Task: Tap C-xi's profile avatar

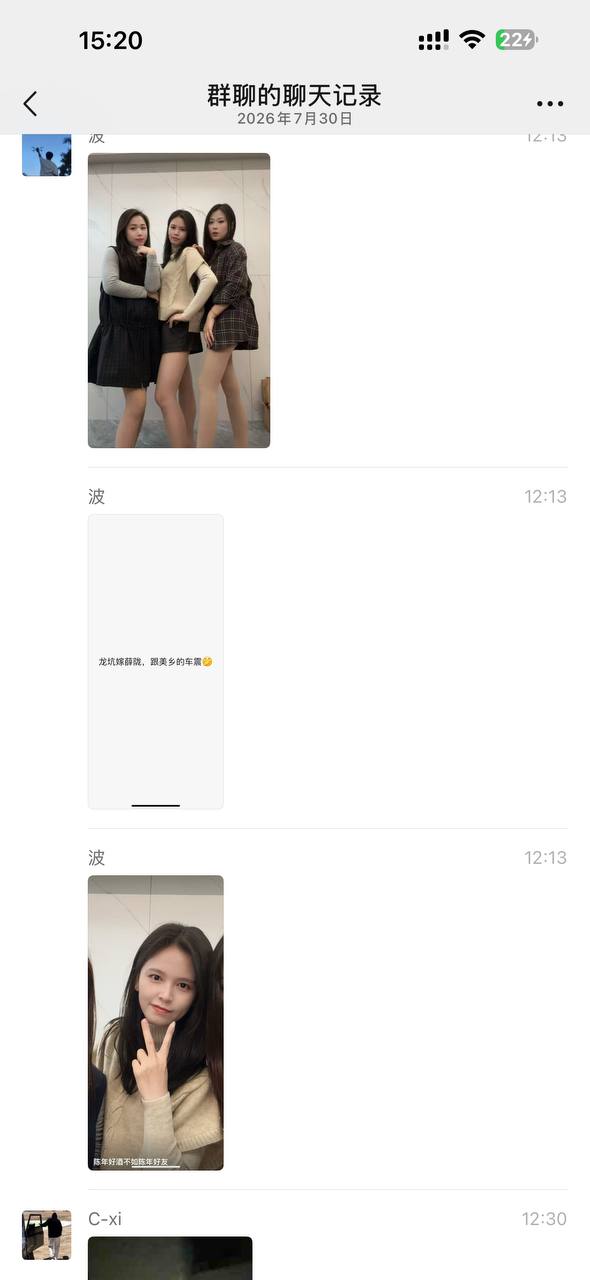Action: pyautogui.click(x=47, y=1235)
